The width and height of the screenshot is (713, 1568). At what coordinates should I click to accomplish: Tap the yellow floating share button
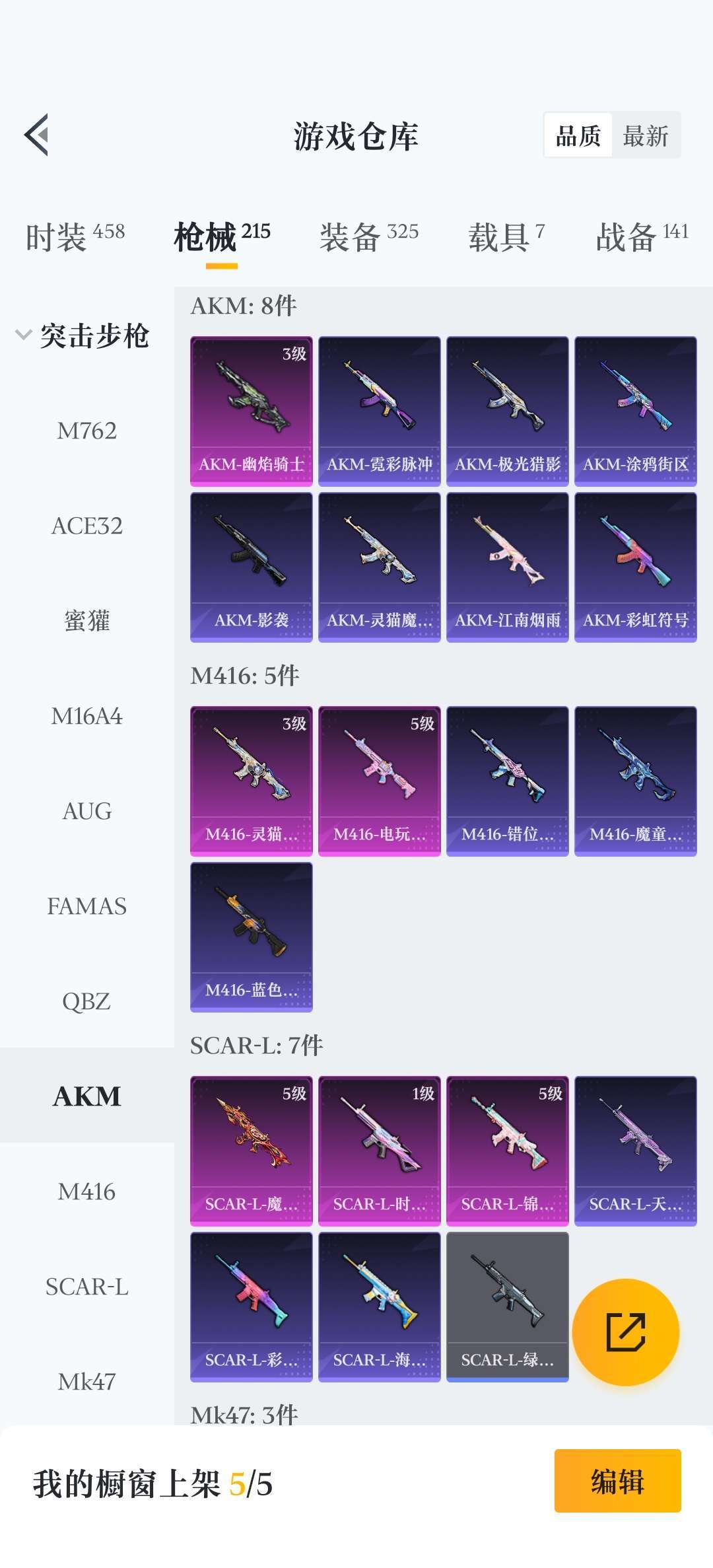[x=626, y=1332]
